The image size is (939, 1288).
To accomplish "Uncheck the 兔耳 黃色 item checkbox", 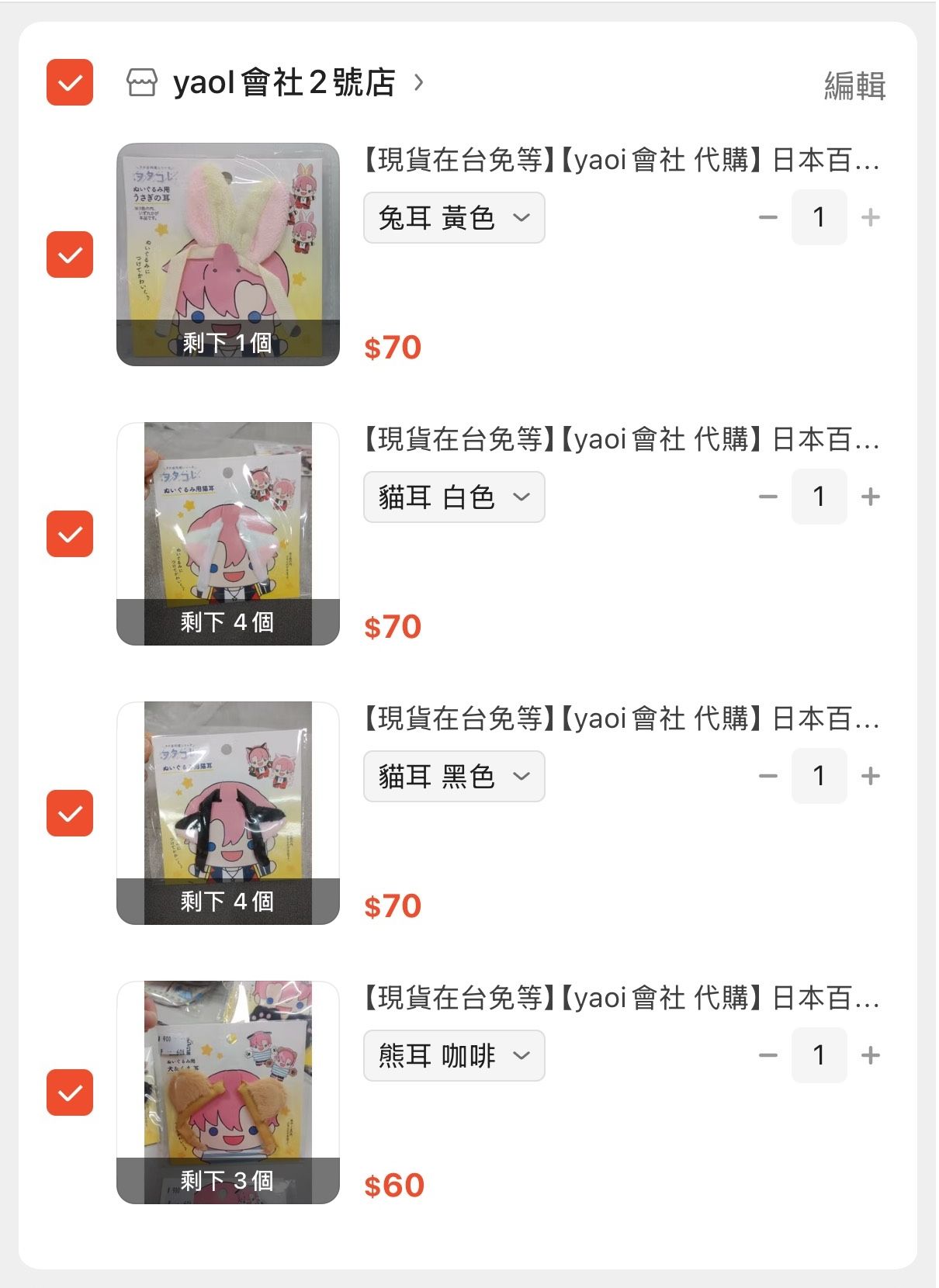I will [69, 254].
